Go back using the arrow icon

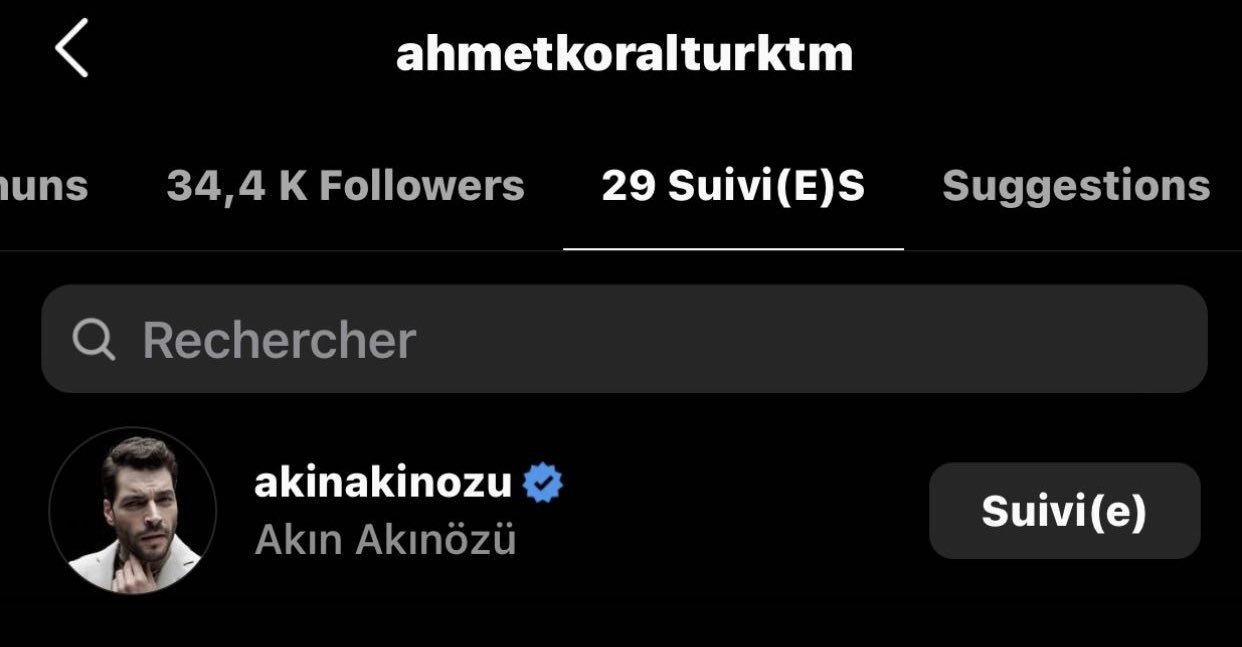click(x=72, y=48)
